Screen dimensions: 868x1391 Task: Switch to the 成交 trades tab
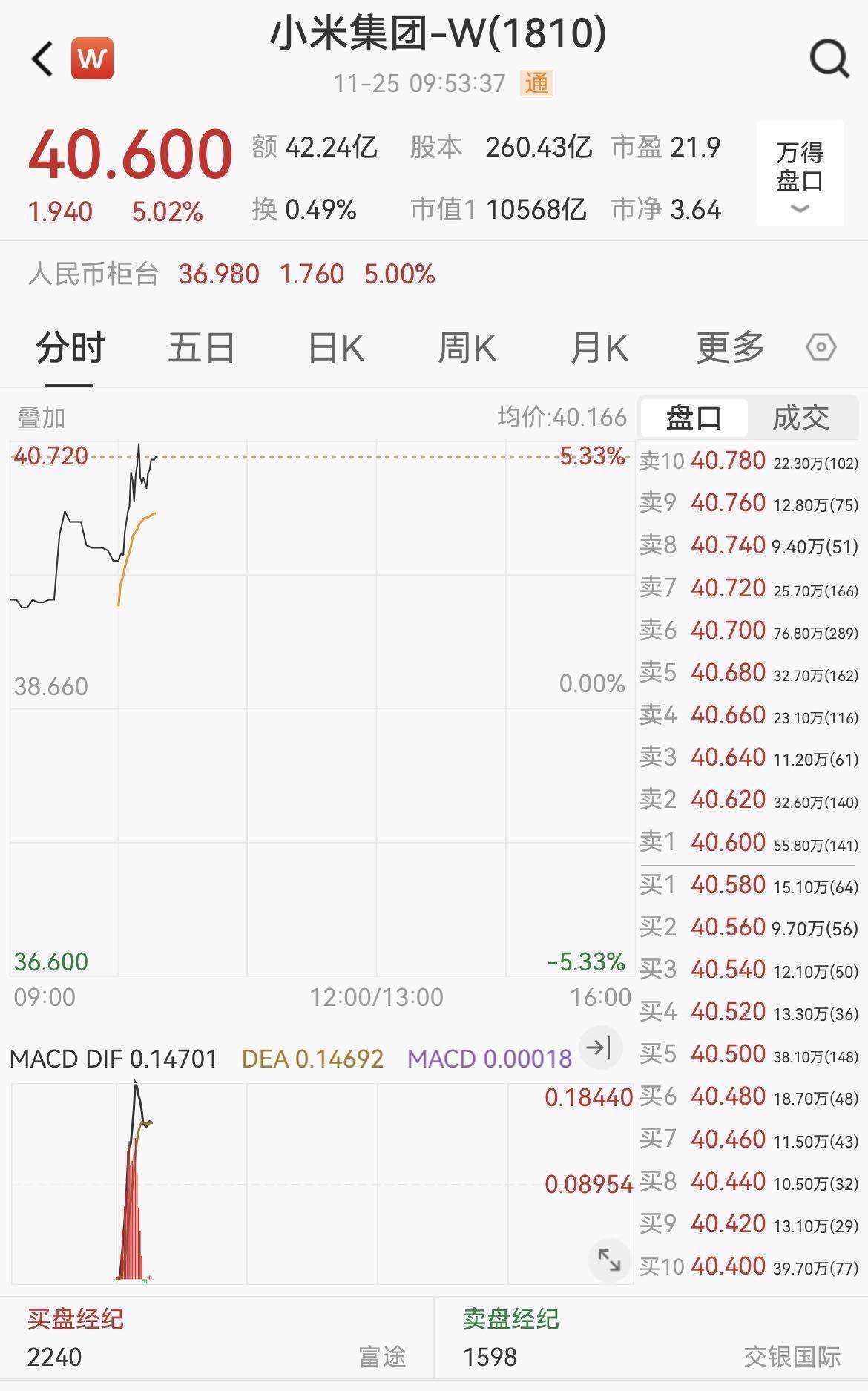(x=800, y=418)
